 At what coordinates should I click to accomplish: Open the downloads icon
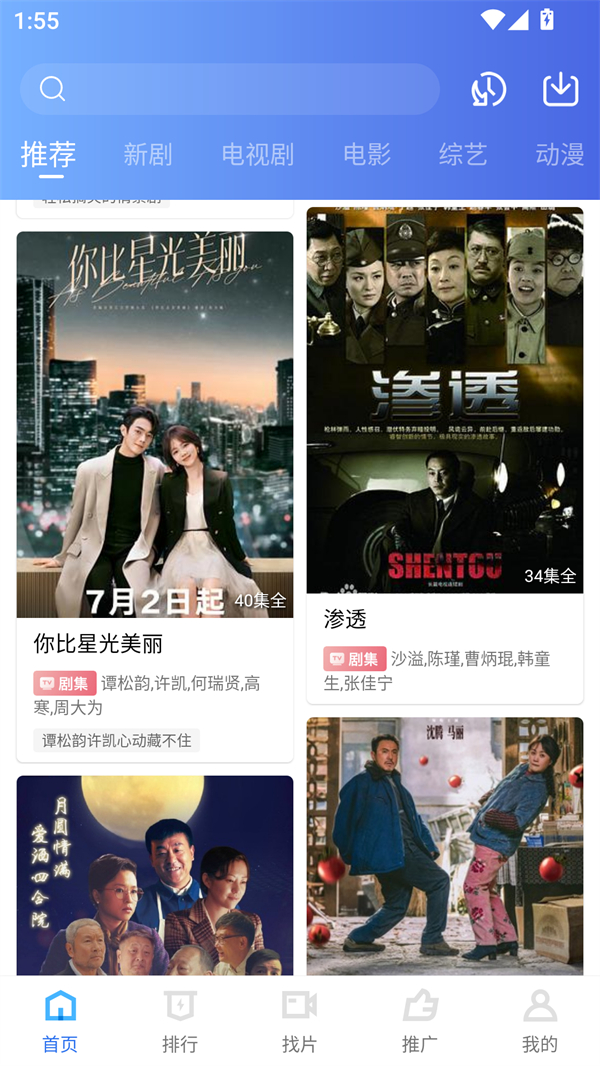pos(561,90)
